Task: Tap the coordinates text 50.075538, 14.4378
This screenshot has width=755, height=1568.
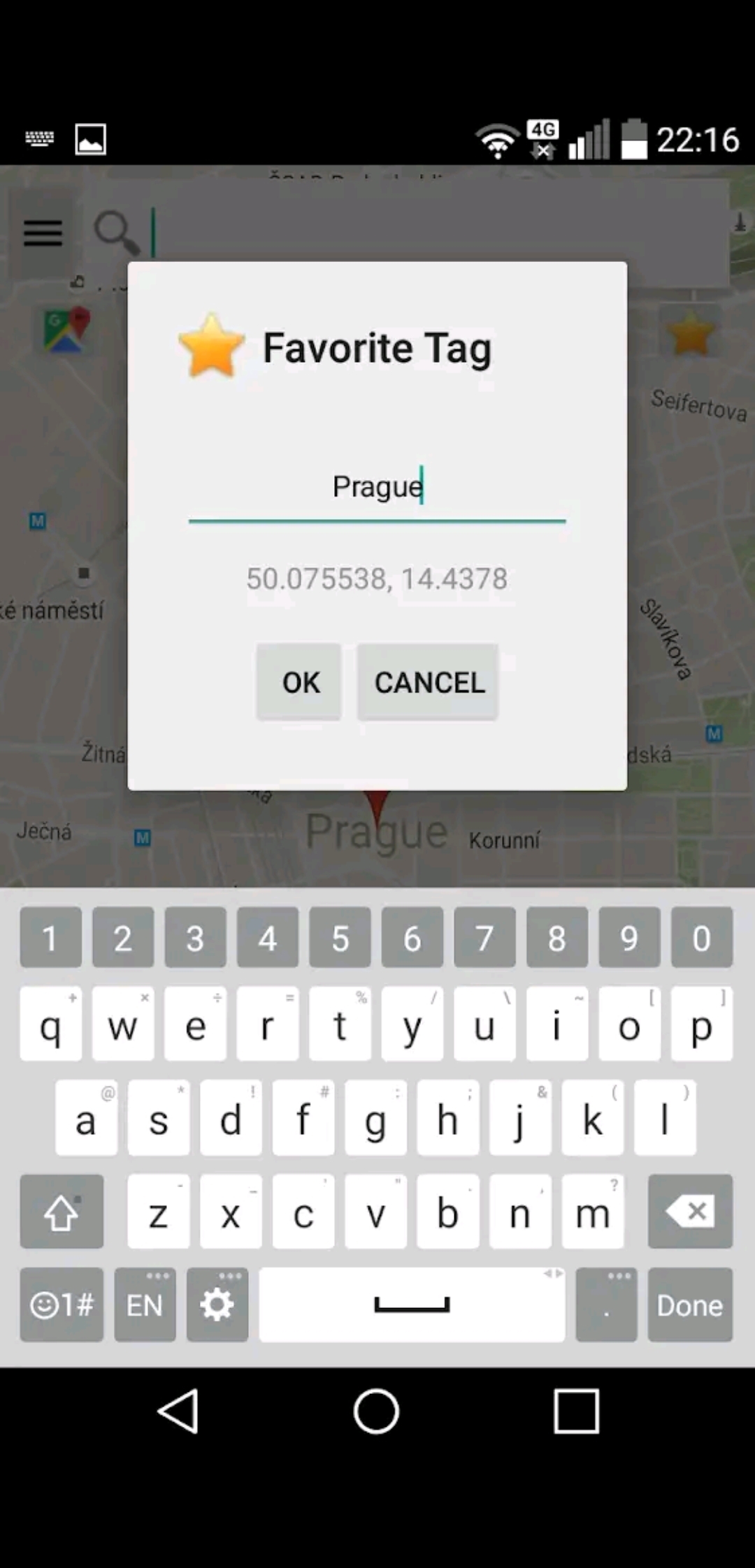Action: (377, 579)
